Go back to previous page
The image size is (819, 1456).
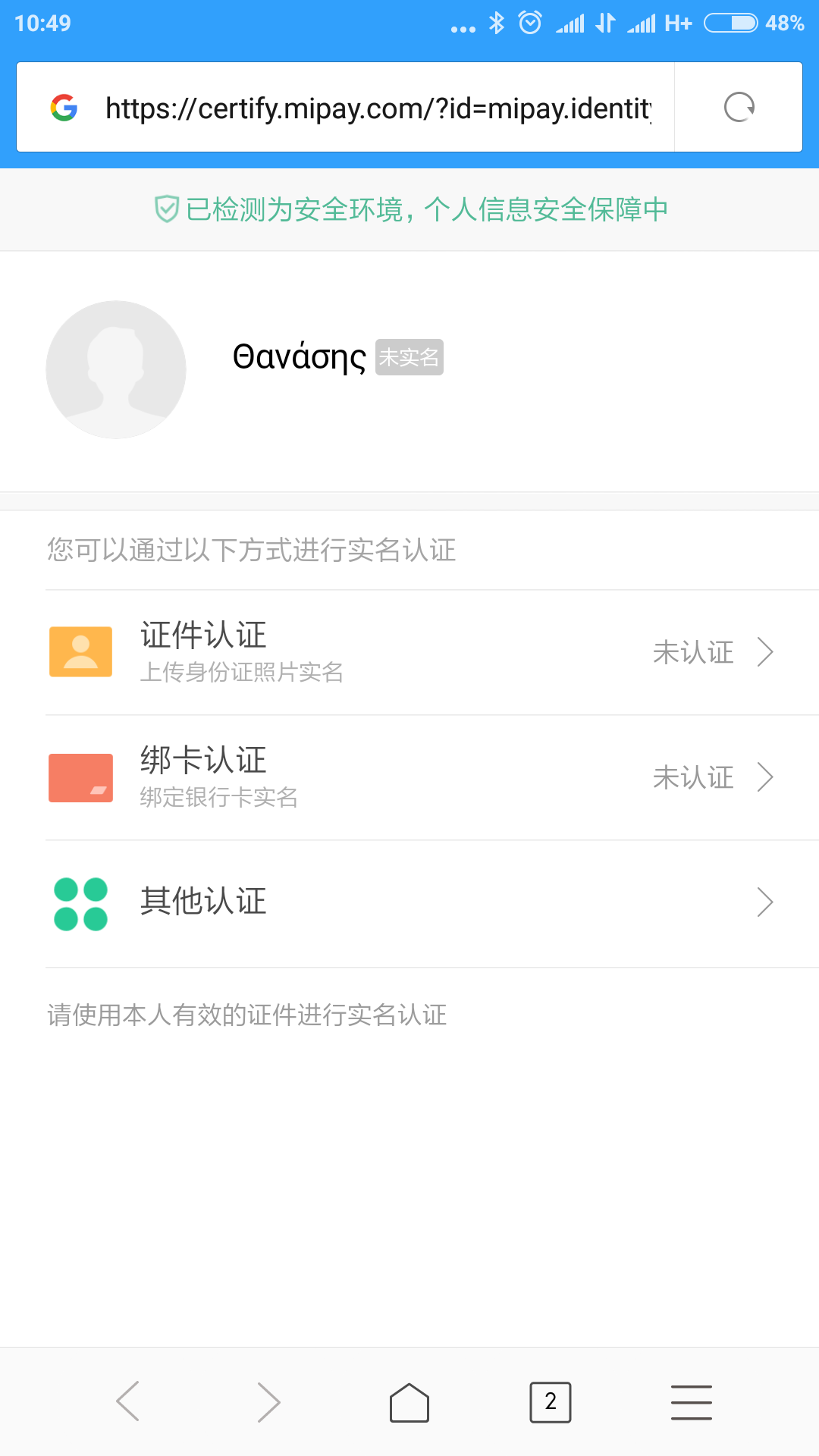(x=127, y=1401)
